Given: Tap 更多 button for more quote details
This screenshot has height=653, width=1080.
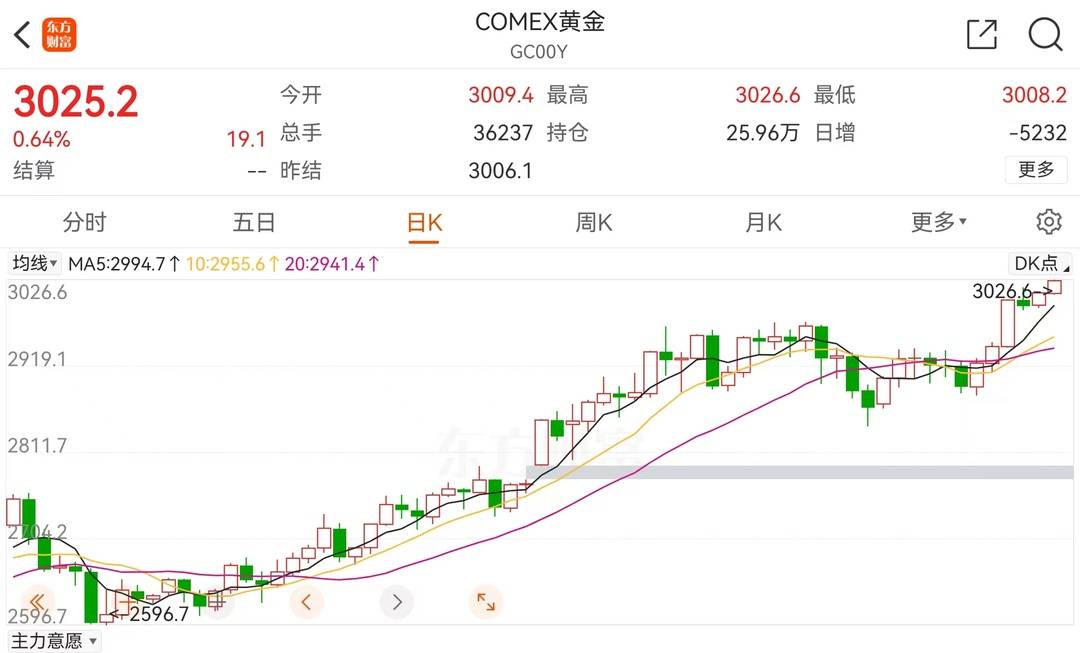Looking at the screenshot, I should (1036, 170).
